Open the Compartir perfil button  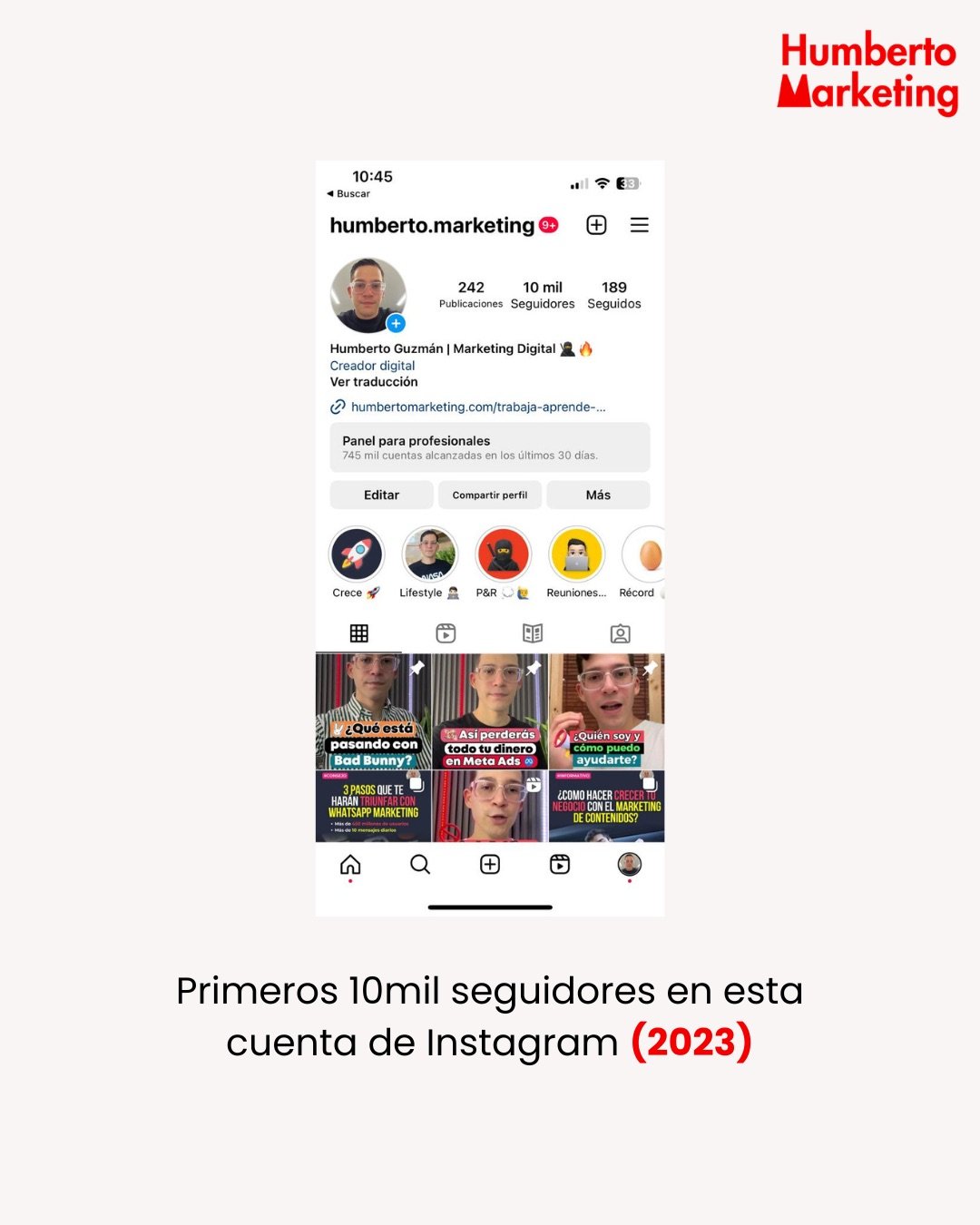click(x=490, y=495)
